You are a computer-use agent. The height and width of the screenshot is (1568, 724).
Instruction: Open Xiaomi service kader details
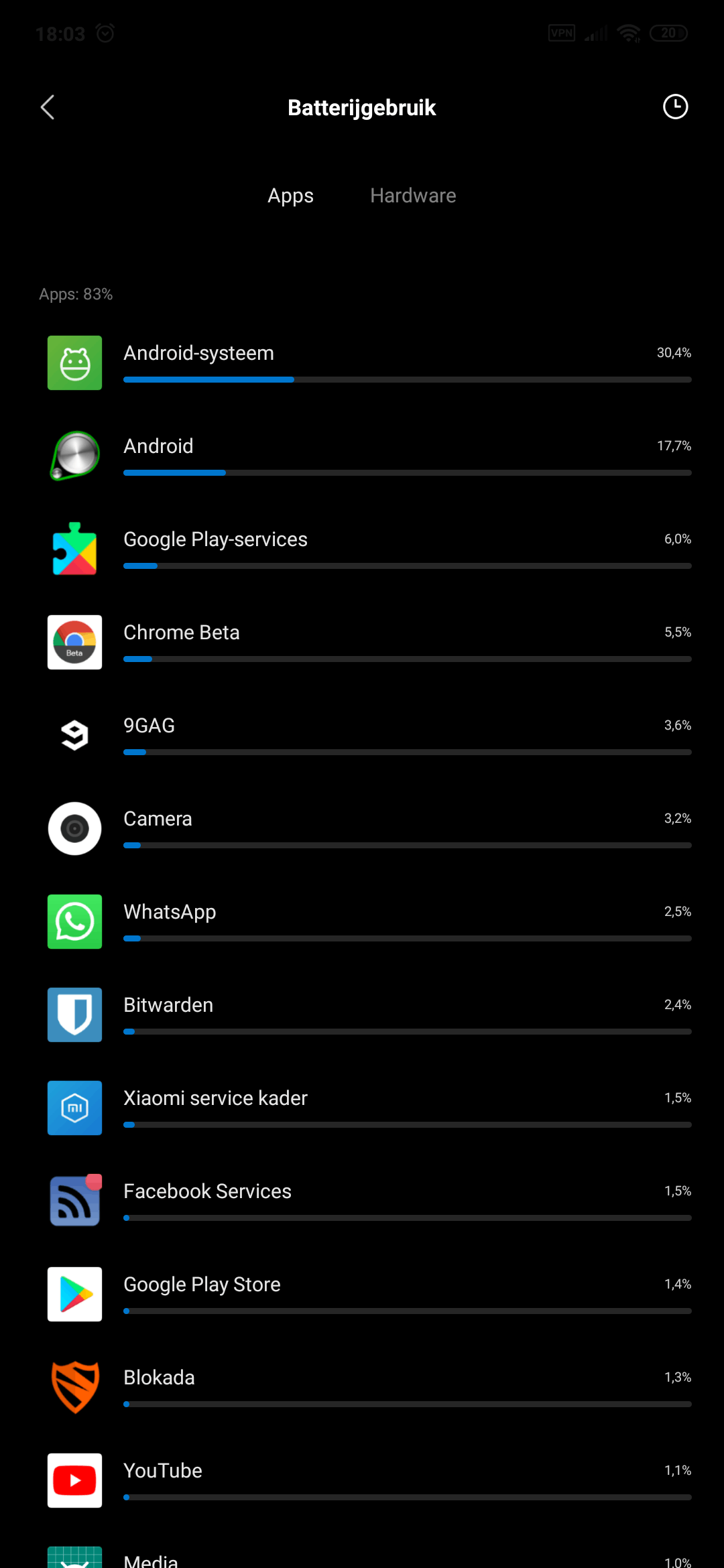[362, 1108]
